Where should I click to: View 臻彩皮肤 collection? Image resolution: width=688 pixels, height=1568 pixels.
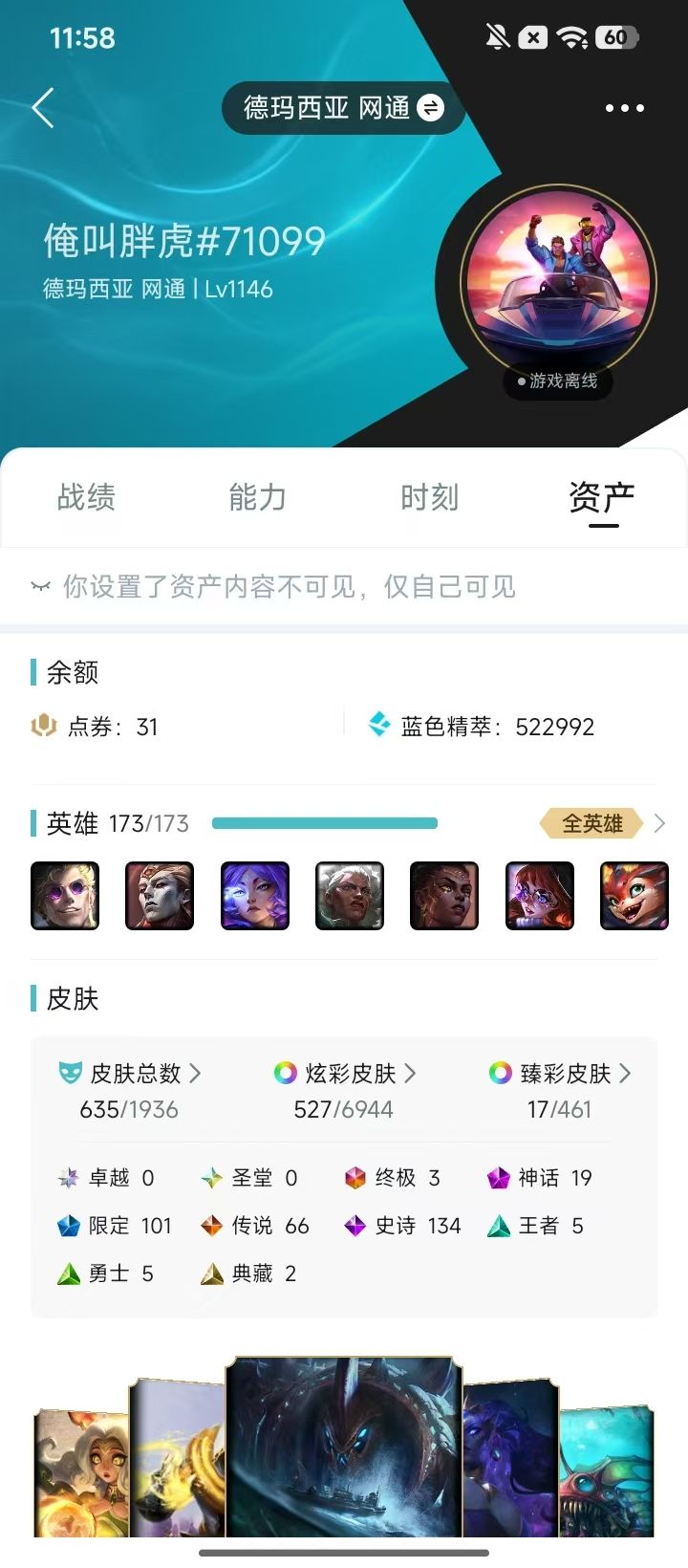pos(560,1074)
